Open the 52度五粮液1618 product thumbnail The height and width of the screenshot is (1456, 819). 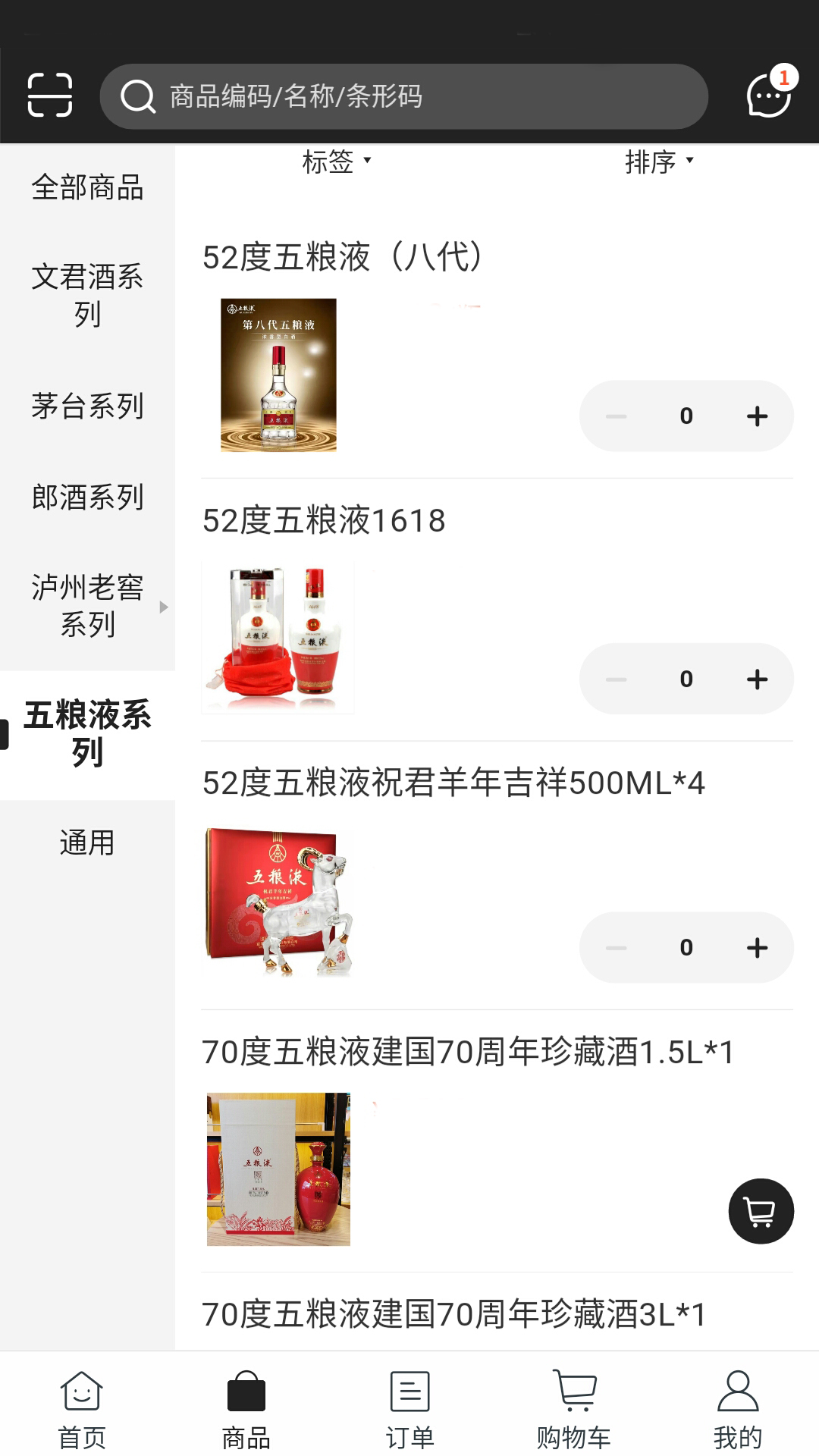pos(278,637)
